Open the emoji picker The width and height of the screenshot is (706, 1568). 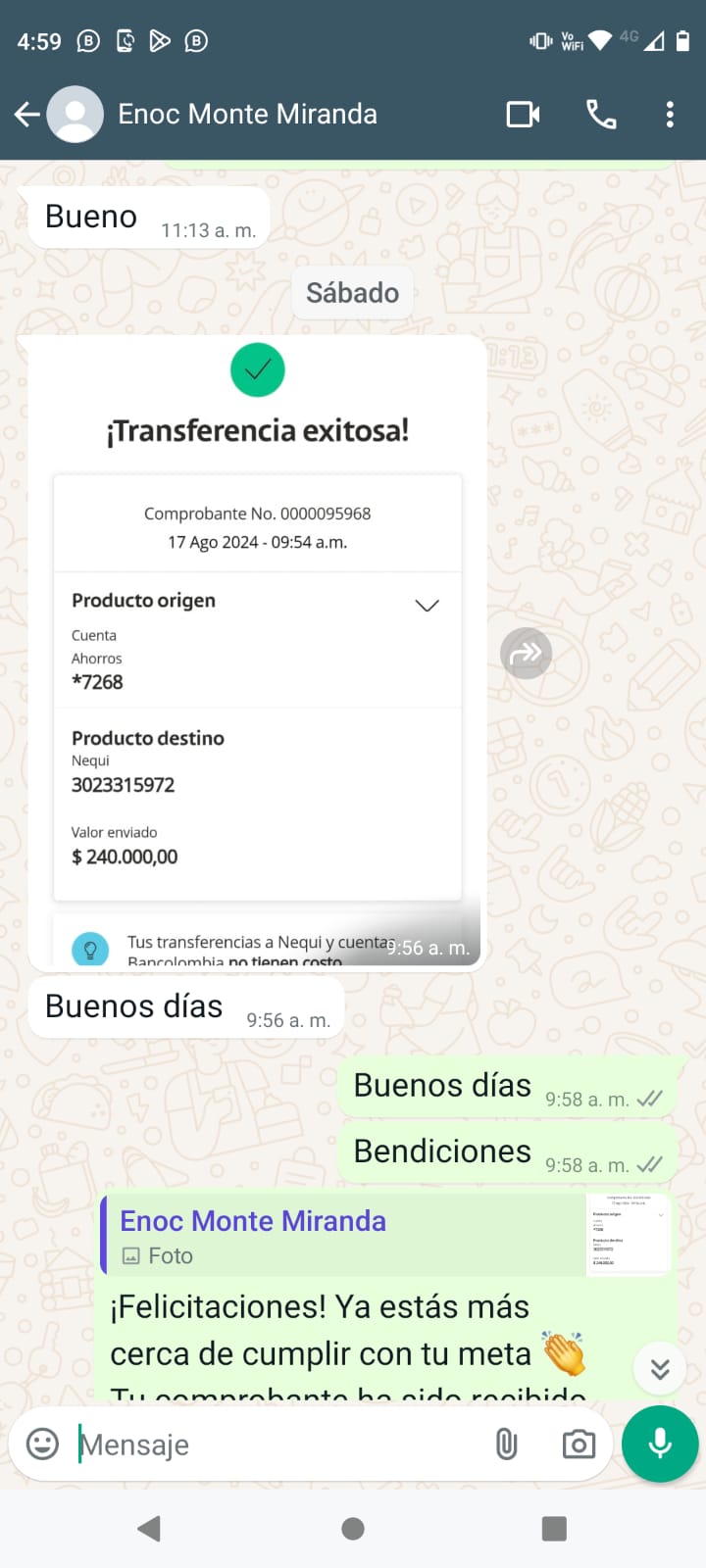pos(42,1444)
